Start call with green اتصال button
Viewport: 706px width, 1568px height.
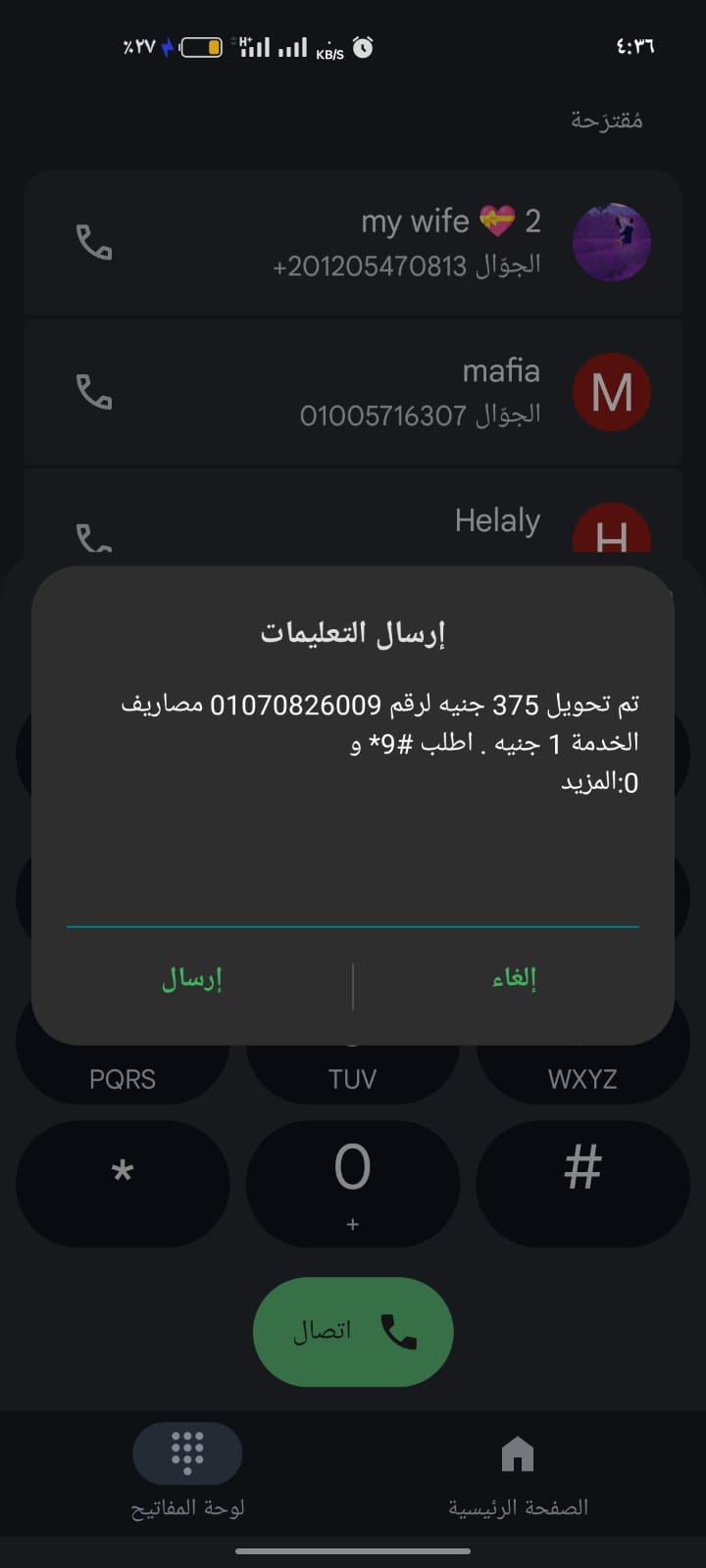point(353,1331)
